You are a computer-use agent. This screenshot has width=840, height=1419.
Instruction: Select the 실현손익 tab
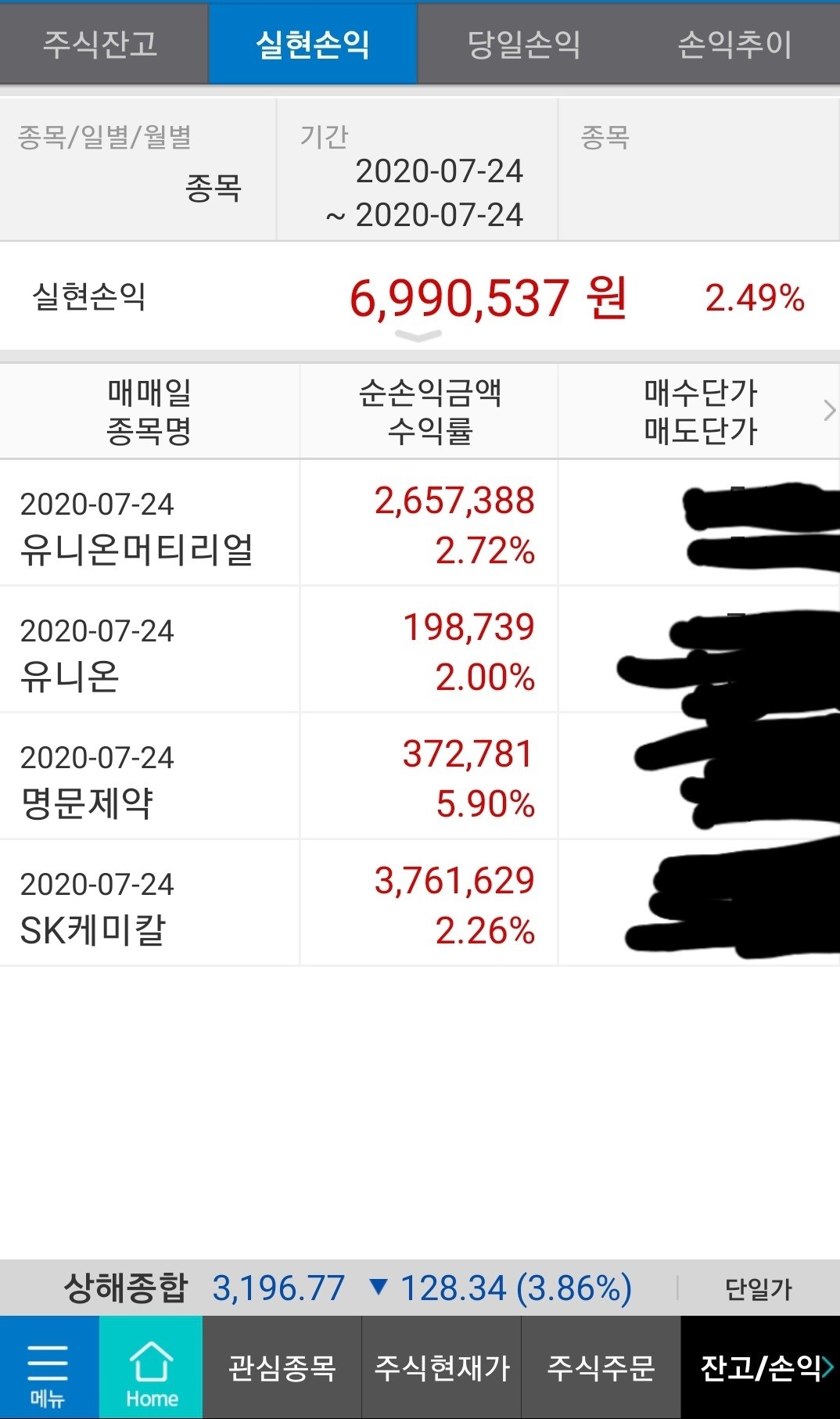pos(312,43)
